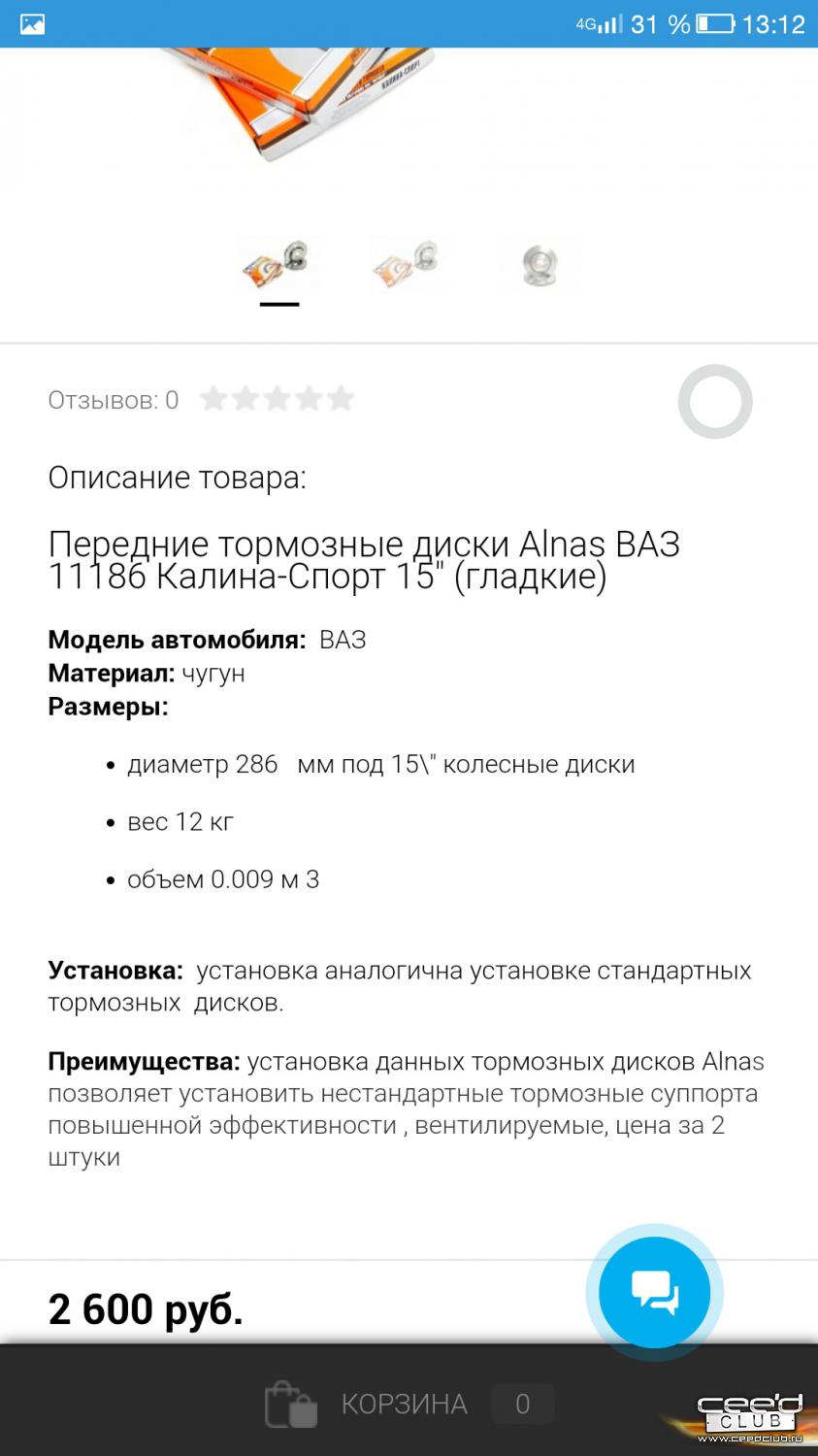View the third product image thumbnail
Screen dimensions: 818x1456
click(538, 264)
